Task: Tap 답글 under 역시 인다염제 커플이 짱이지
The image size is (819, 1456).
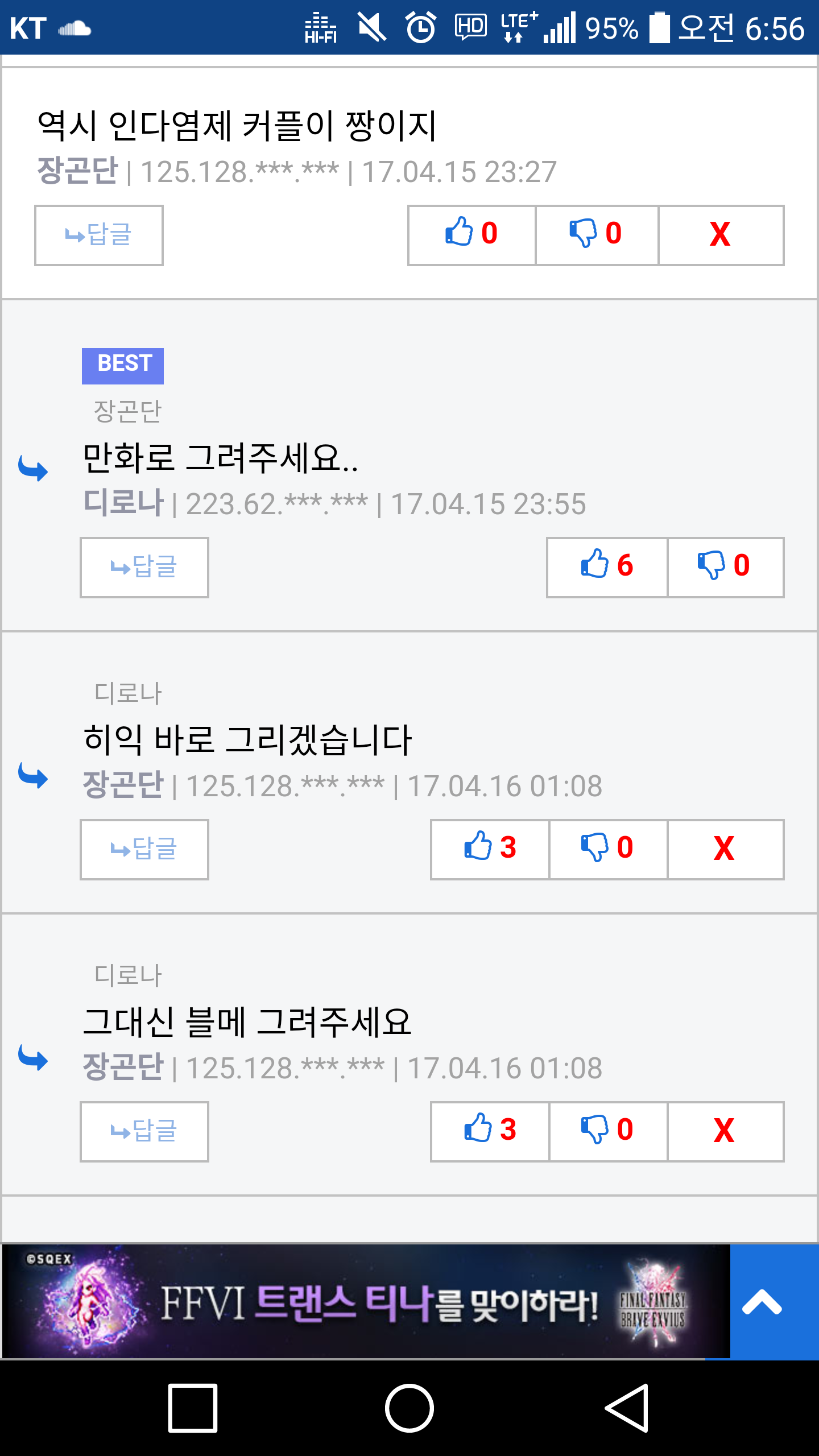Action: click(x=99, y=235)
